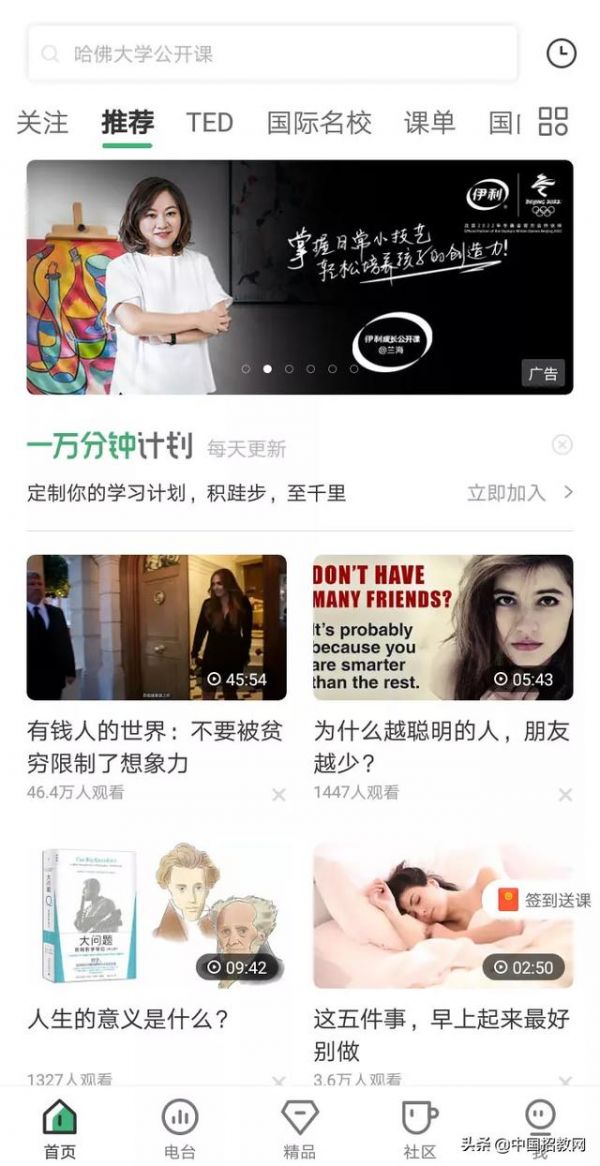Dismiss the 一万分钟计划 card
Viewport: 600px width, 1166px height.
tap(563, 445)
